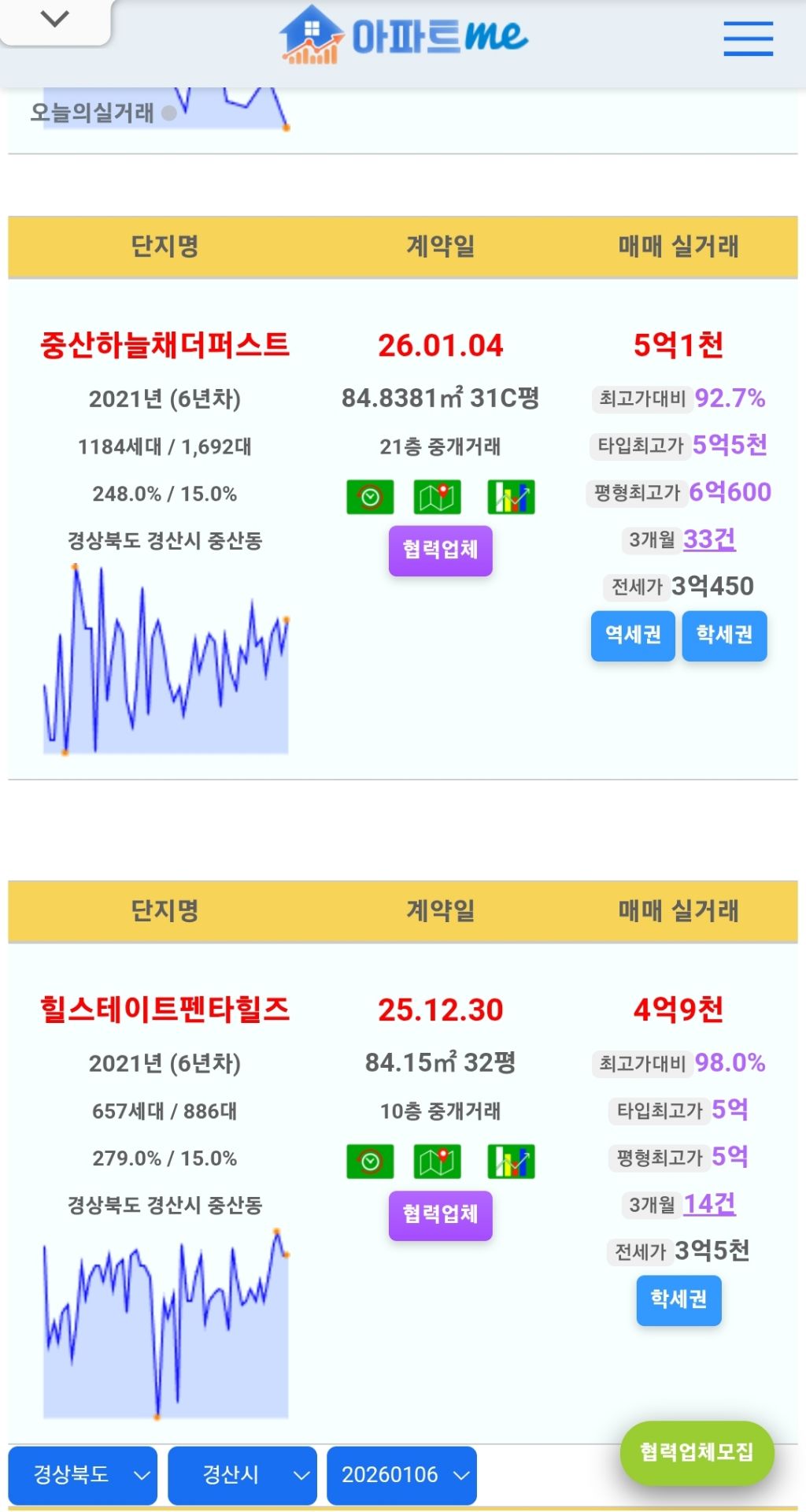Open the 20260106 date dropdown
This screenshot has height=1512, width=806.
click(x=401, y=1475)
